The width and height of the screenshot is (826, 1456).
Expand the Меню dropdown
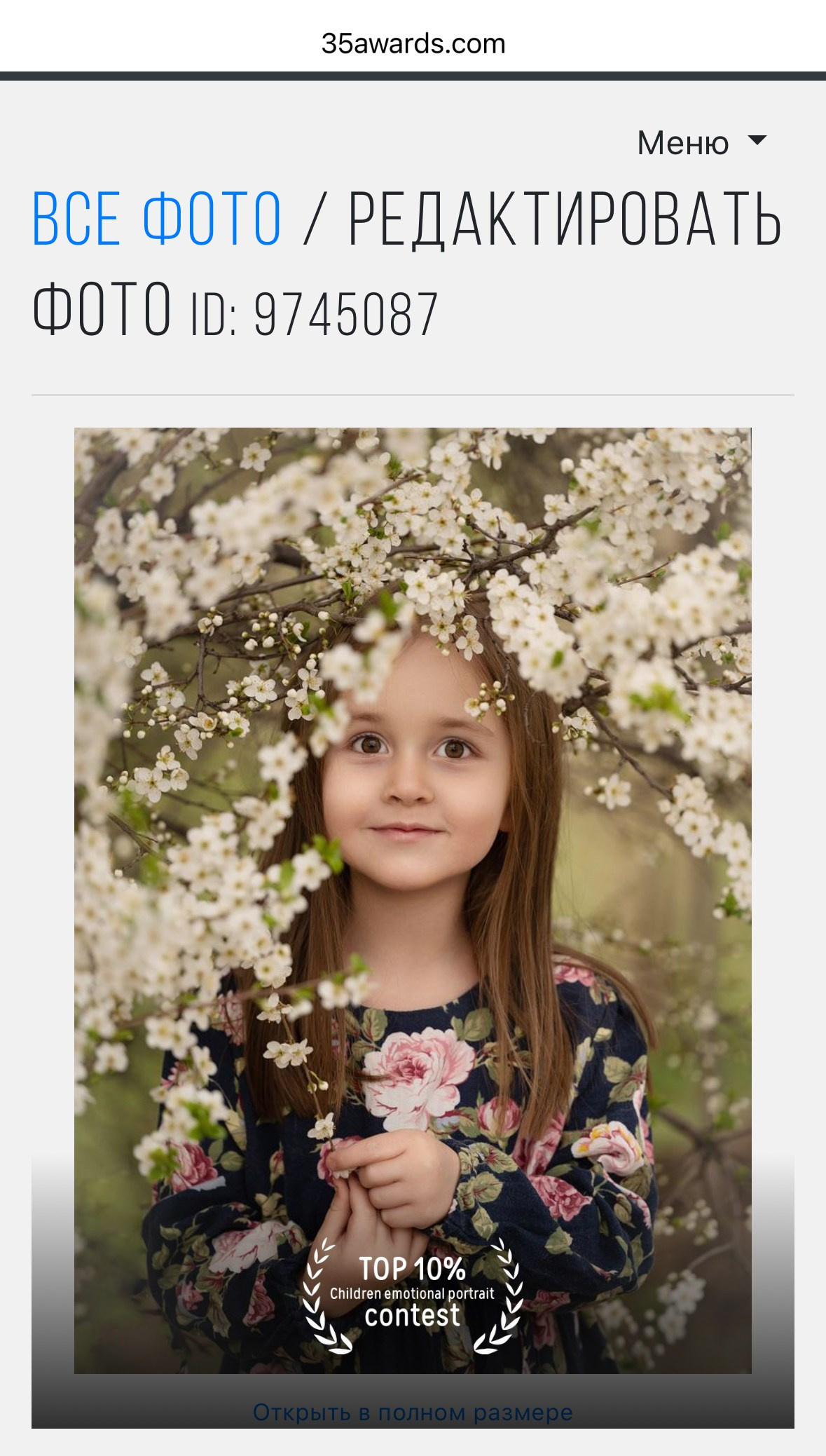pos(701,143)
